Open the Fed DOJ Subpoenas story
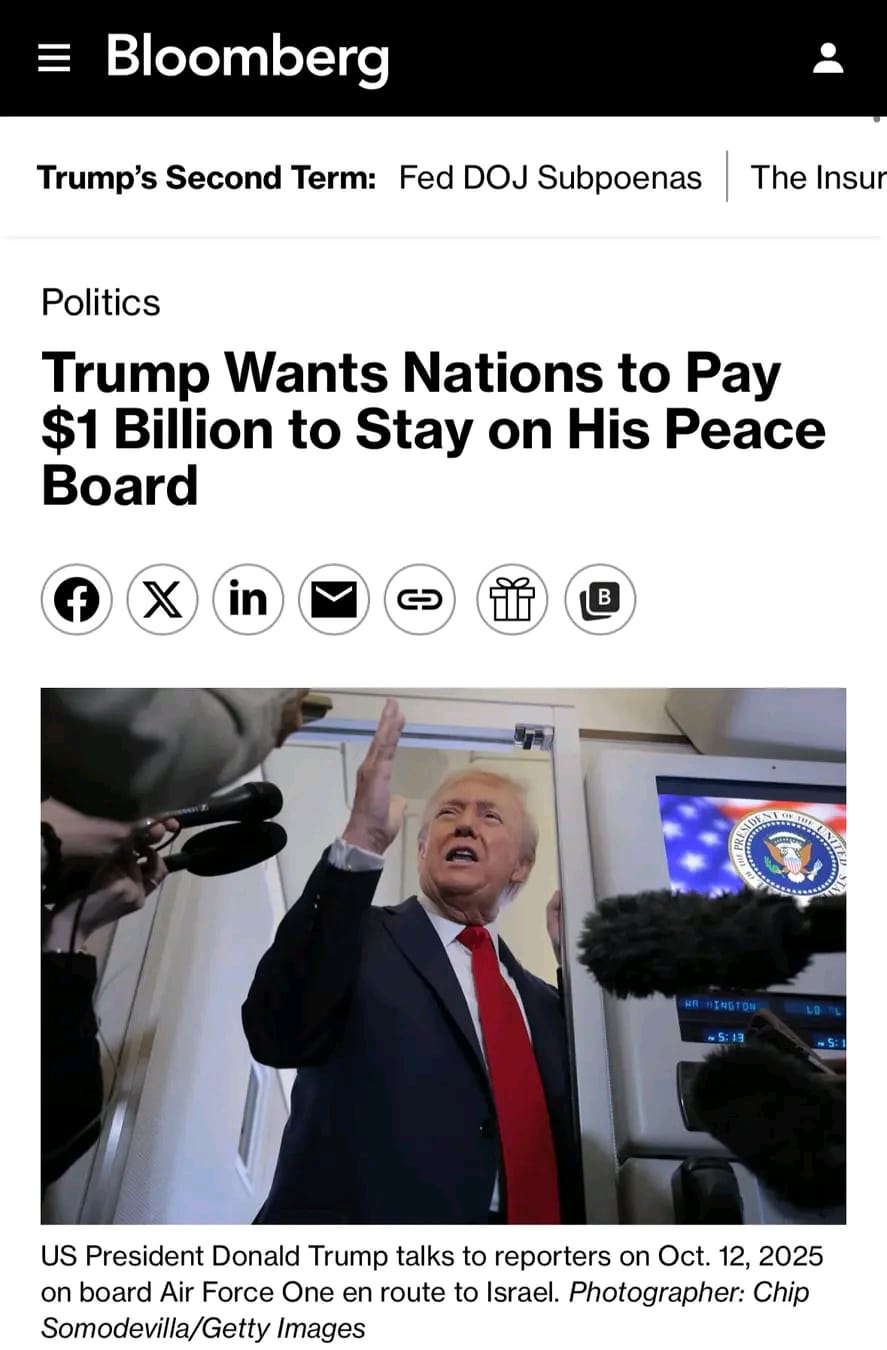The height and width of the screenshot is (1350, 887). pos(550,178)
